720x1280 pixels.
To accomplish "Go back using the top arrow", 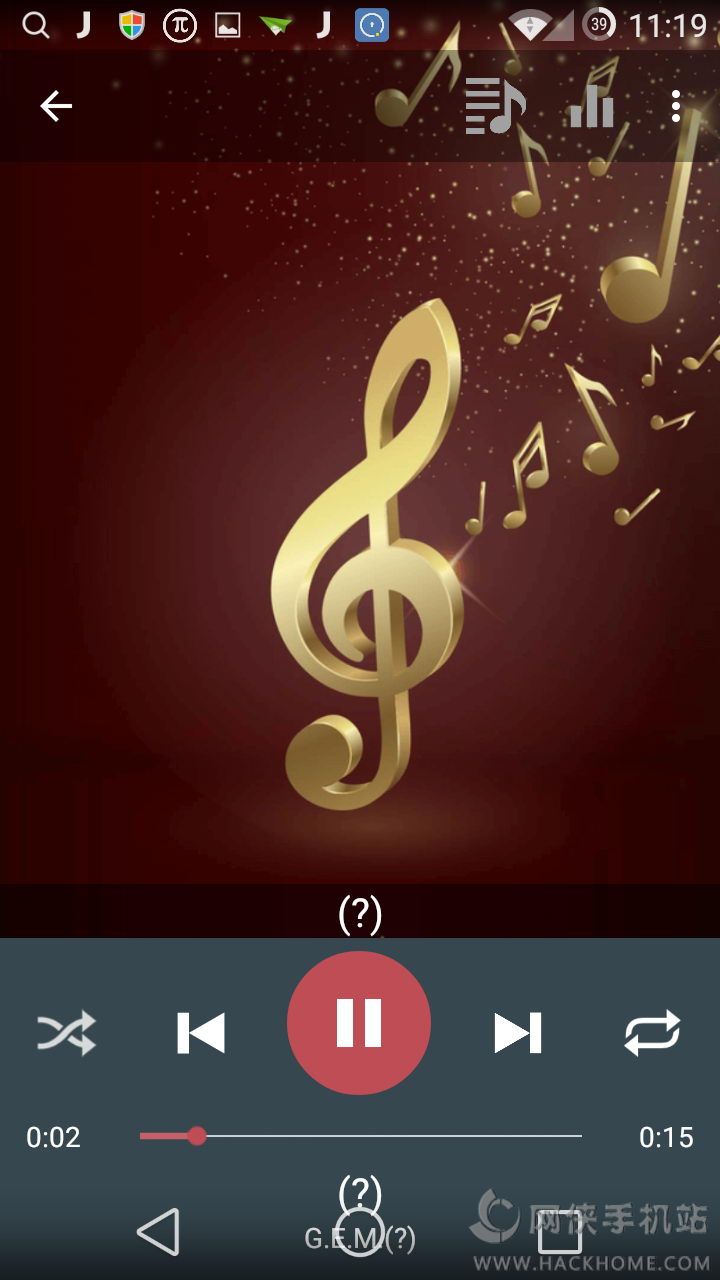I will [x=56, y=106].
